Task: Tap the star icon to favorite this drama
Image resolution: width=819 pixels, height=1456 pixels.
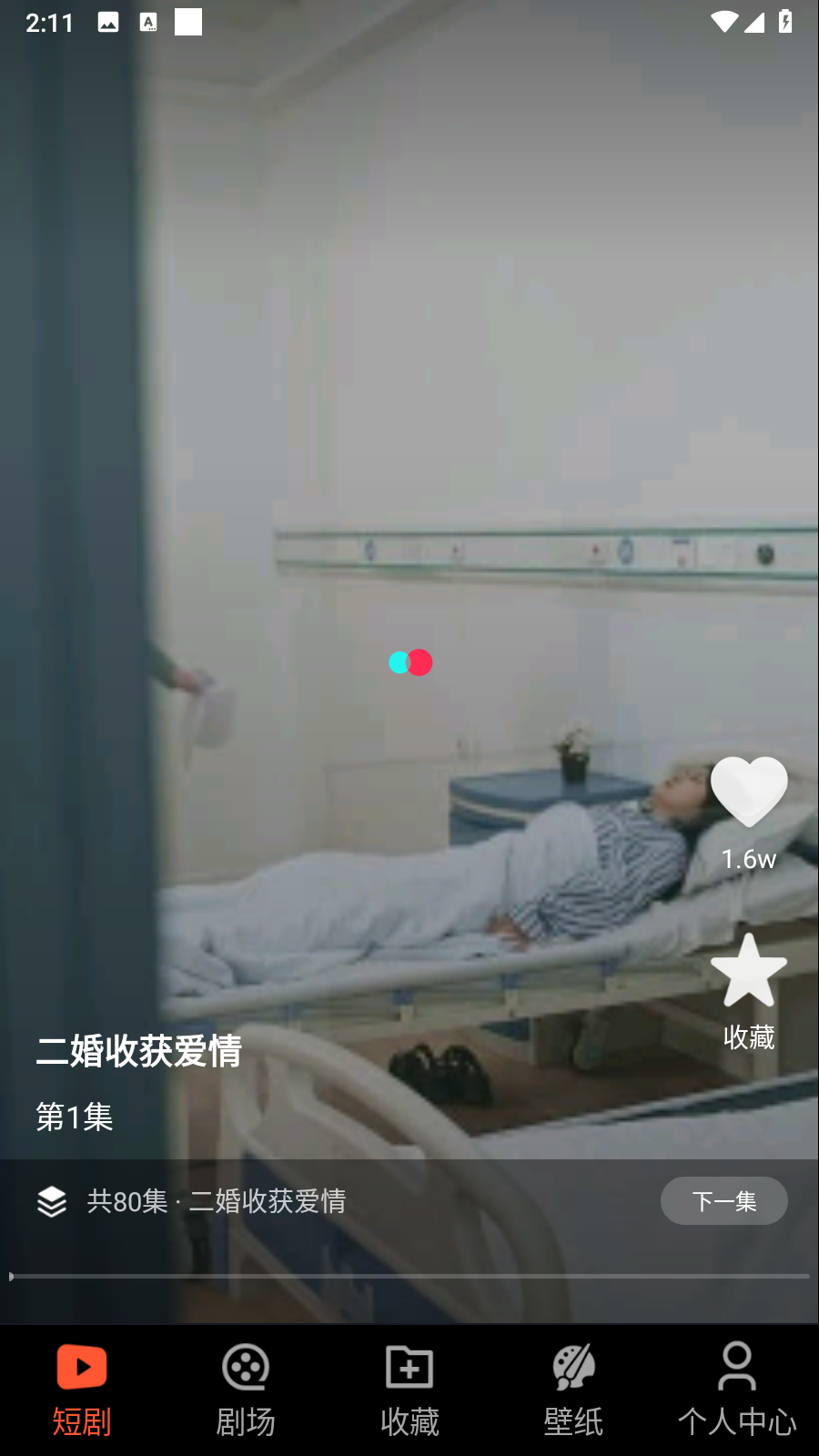Action: [749, 972]
